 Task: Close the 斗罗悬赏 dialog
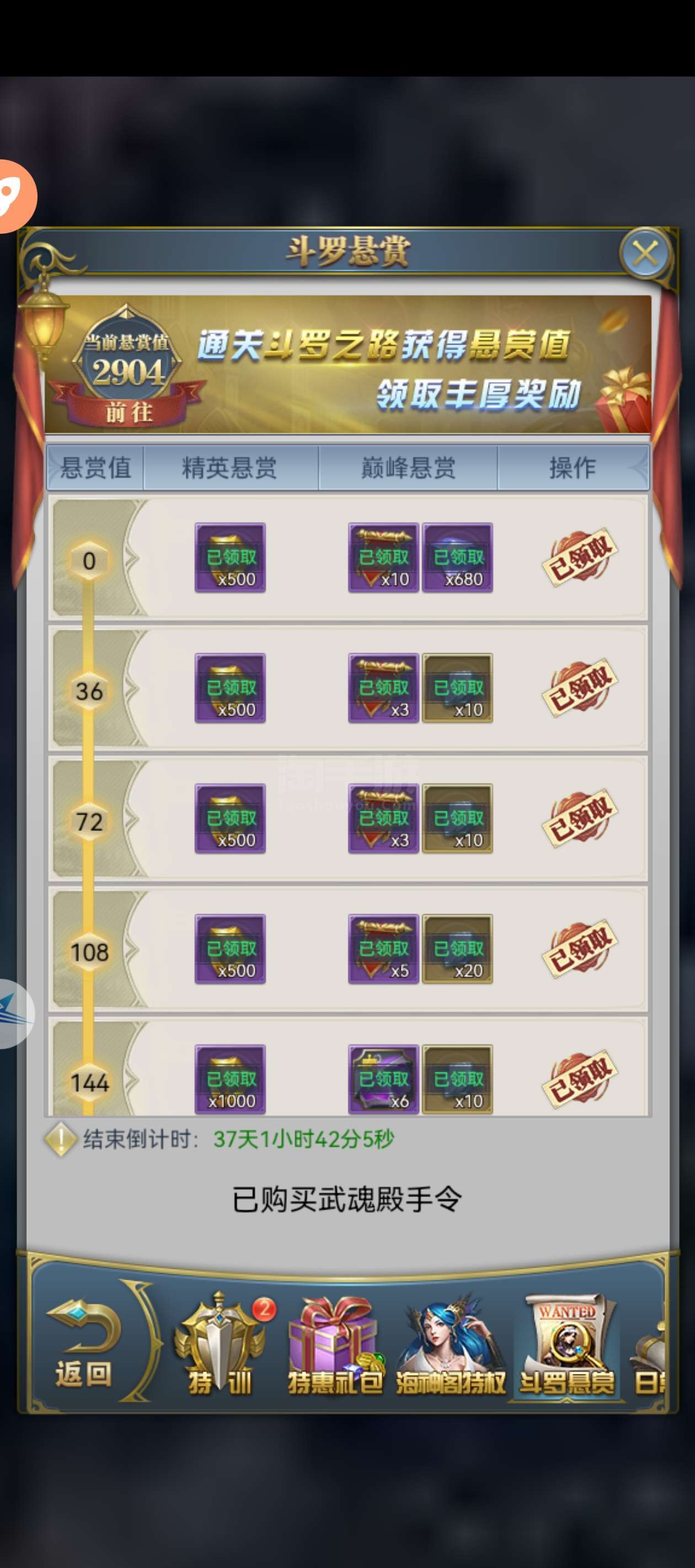click(x=645, y=253)
